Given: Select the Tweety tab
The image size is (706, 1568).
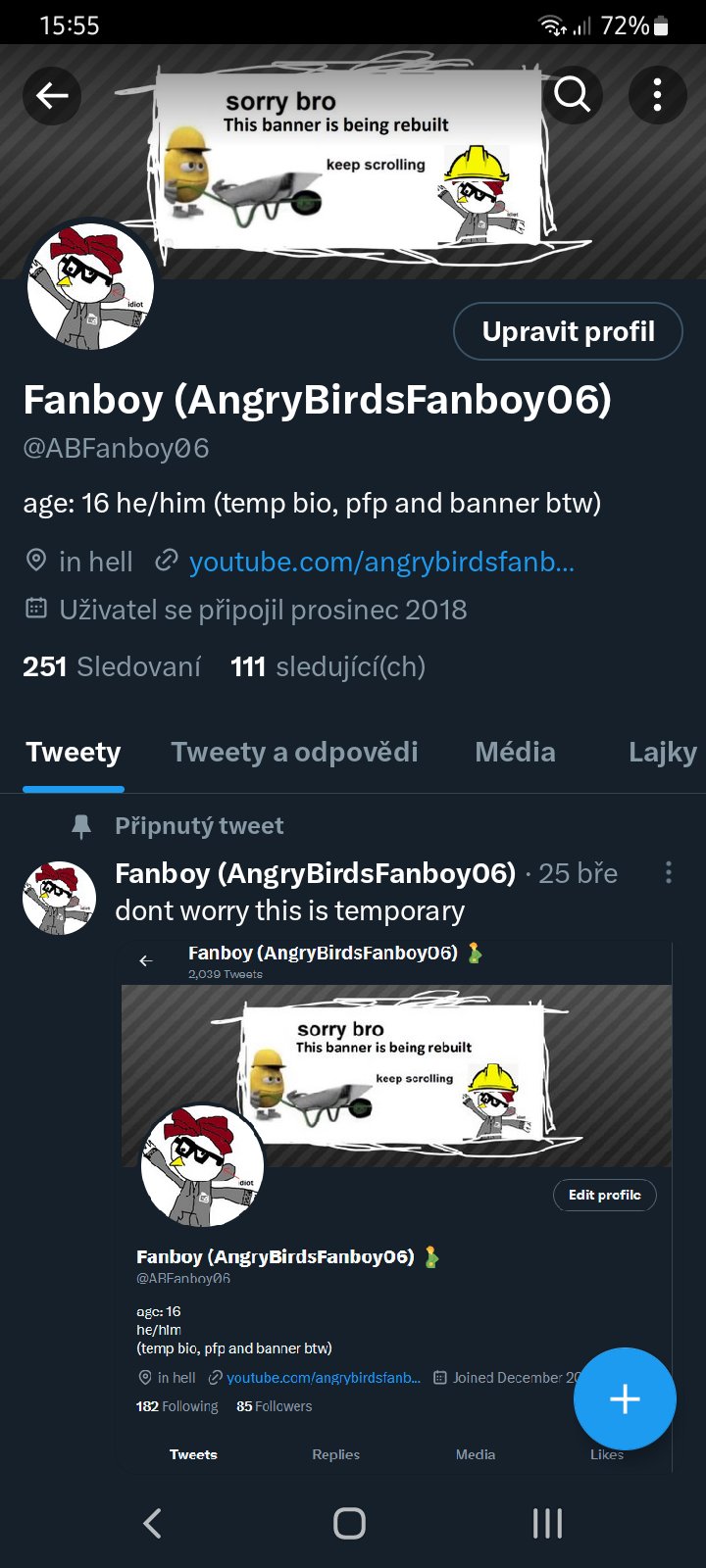Looking at the screenshot, I should click(74, 753).
